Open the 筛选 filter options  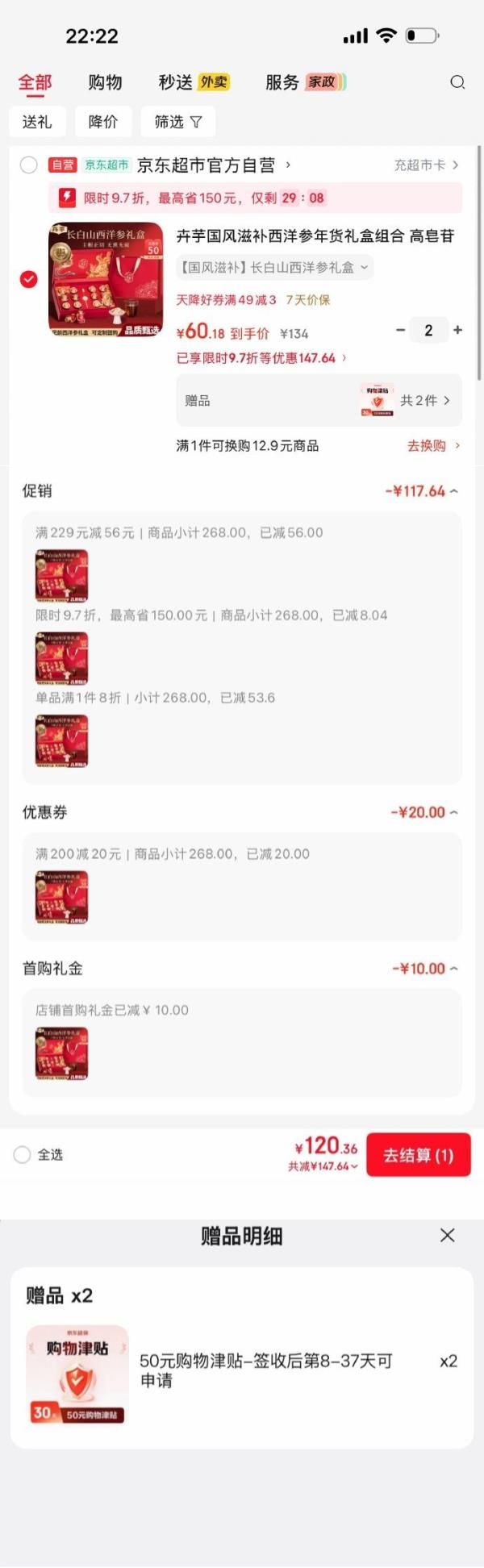tap(178, 122)
